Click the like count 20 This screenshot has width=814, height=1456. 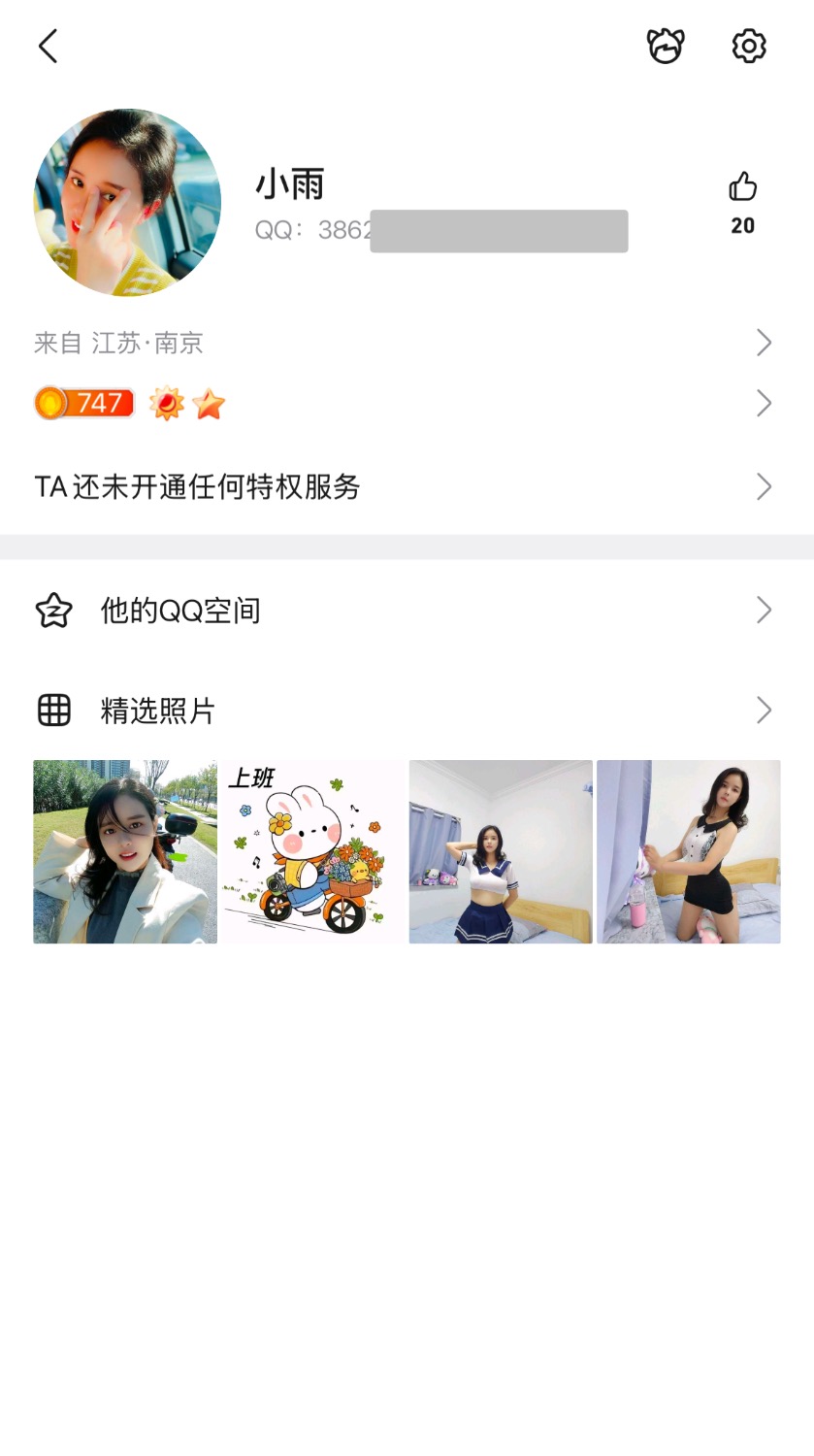tap(743, 225)
